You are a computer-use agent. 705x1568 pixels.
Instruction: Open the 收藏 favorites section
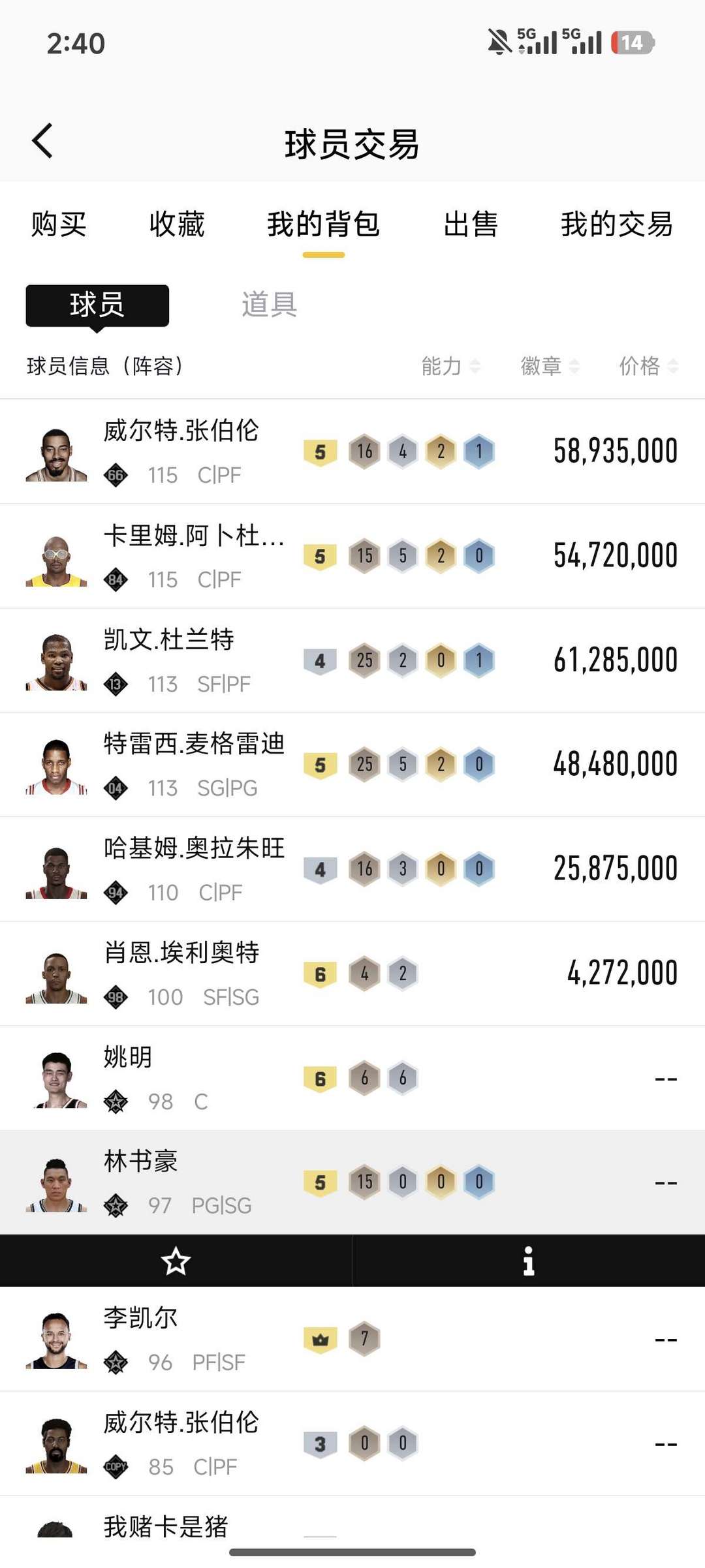point(178,225)
